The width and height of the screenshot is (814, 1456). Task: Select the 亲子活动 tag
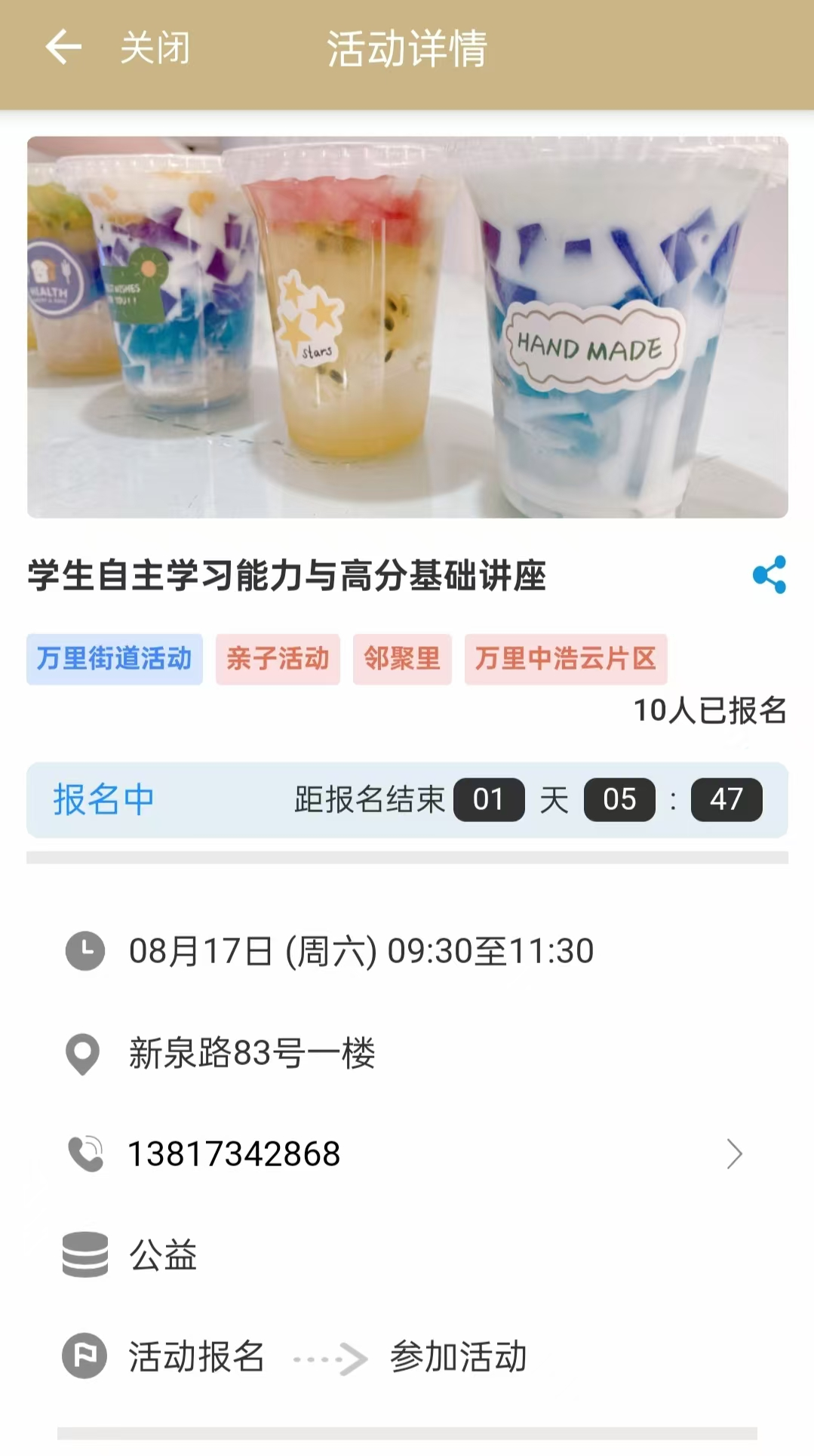[278, 659]
